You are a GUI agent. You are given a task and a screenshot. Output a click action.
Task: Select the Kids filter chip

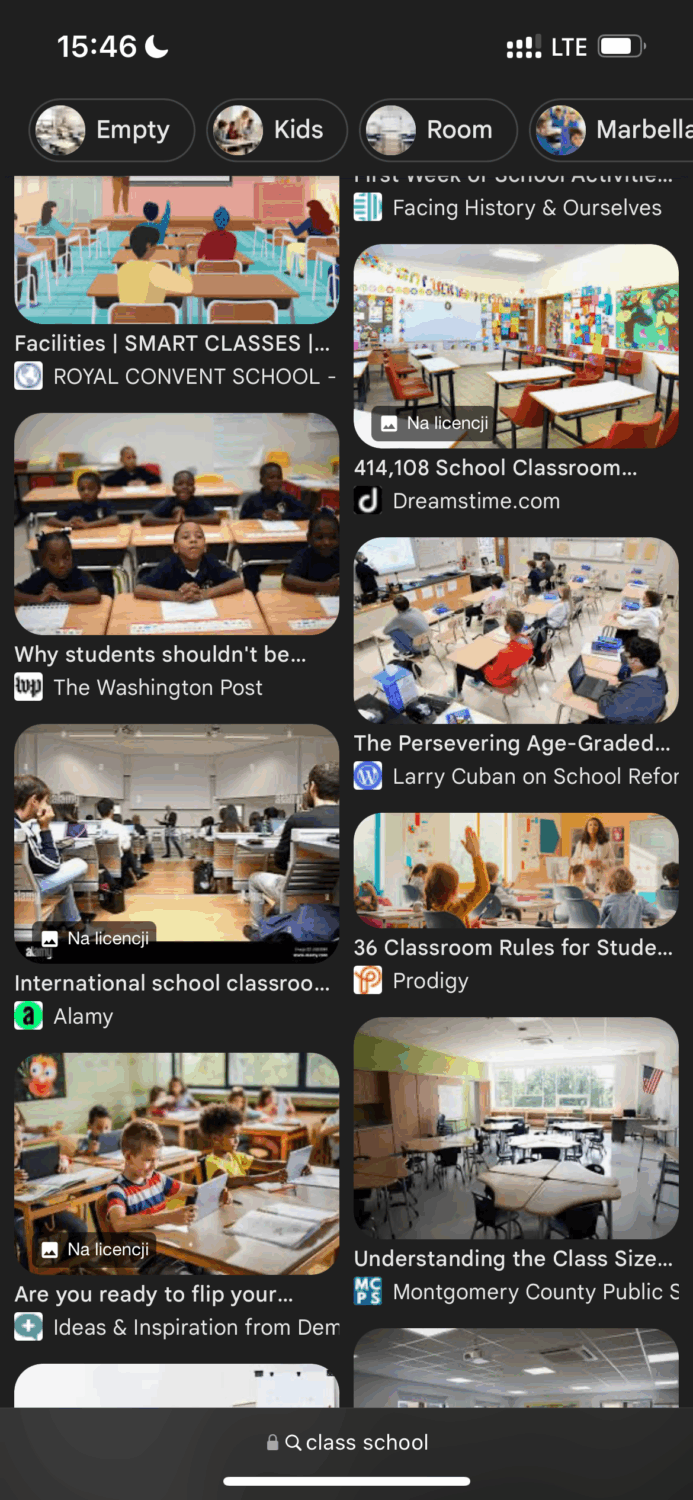point(276,130)
